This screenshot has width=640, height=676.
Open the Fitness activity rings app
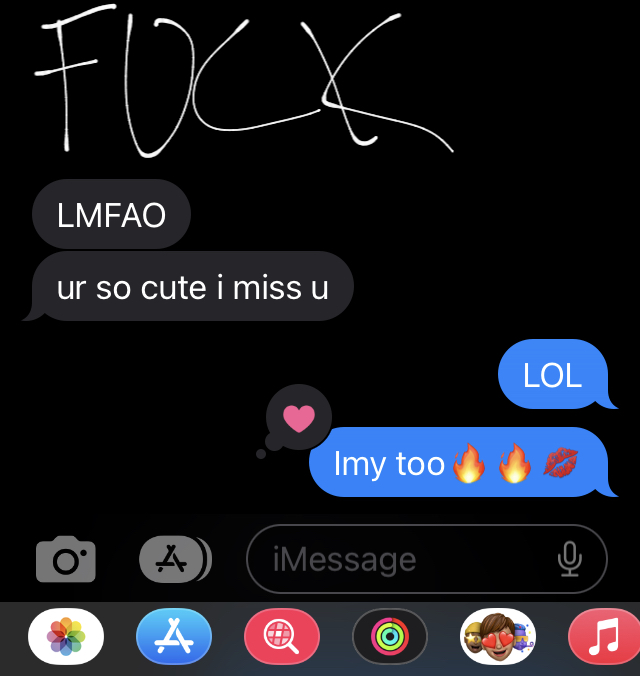(390, 637)
